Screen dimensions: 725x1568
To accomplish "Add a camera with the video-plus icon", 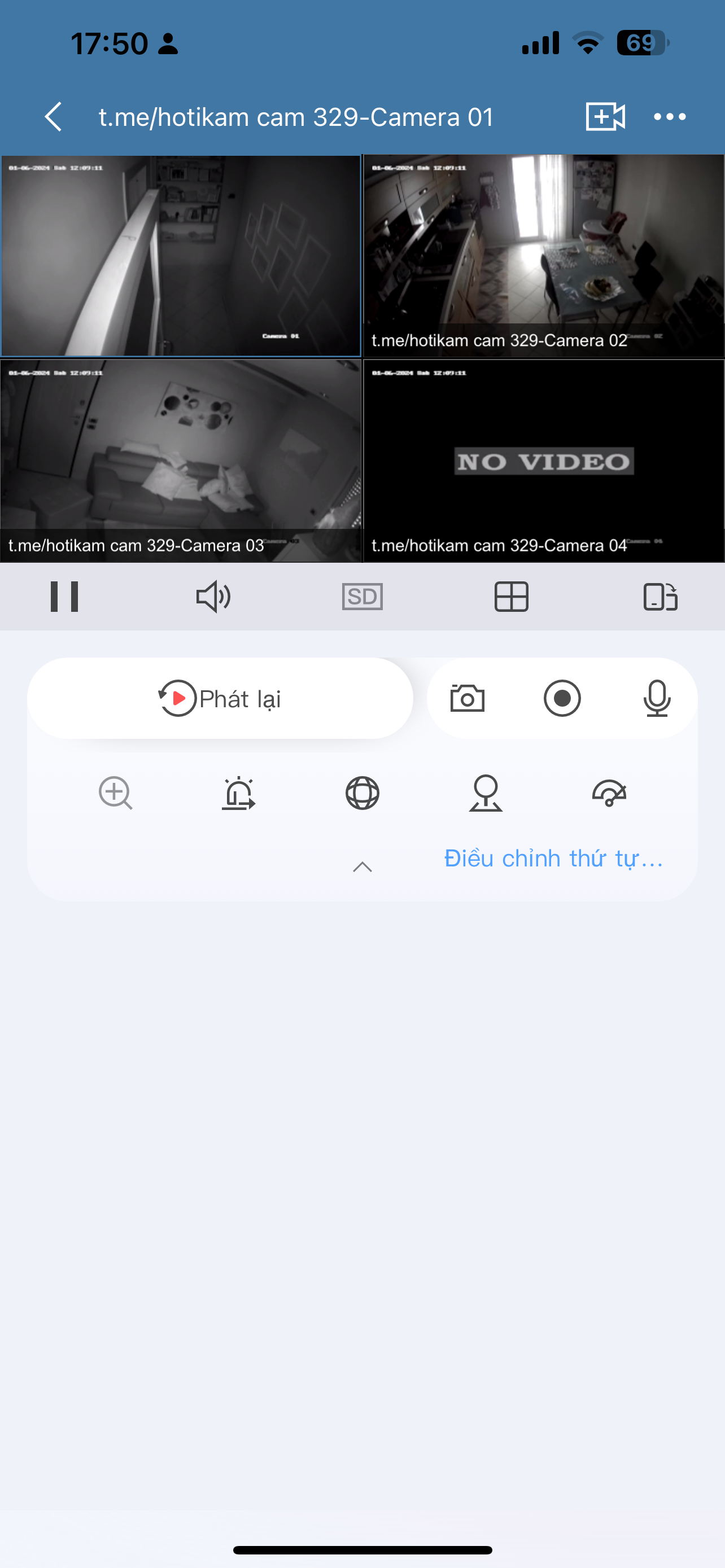I will 605,116.
